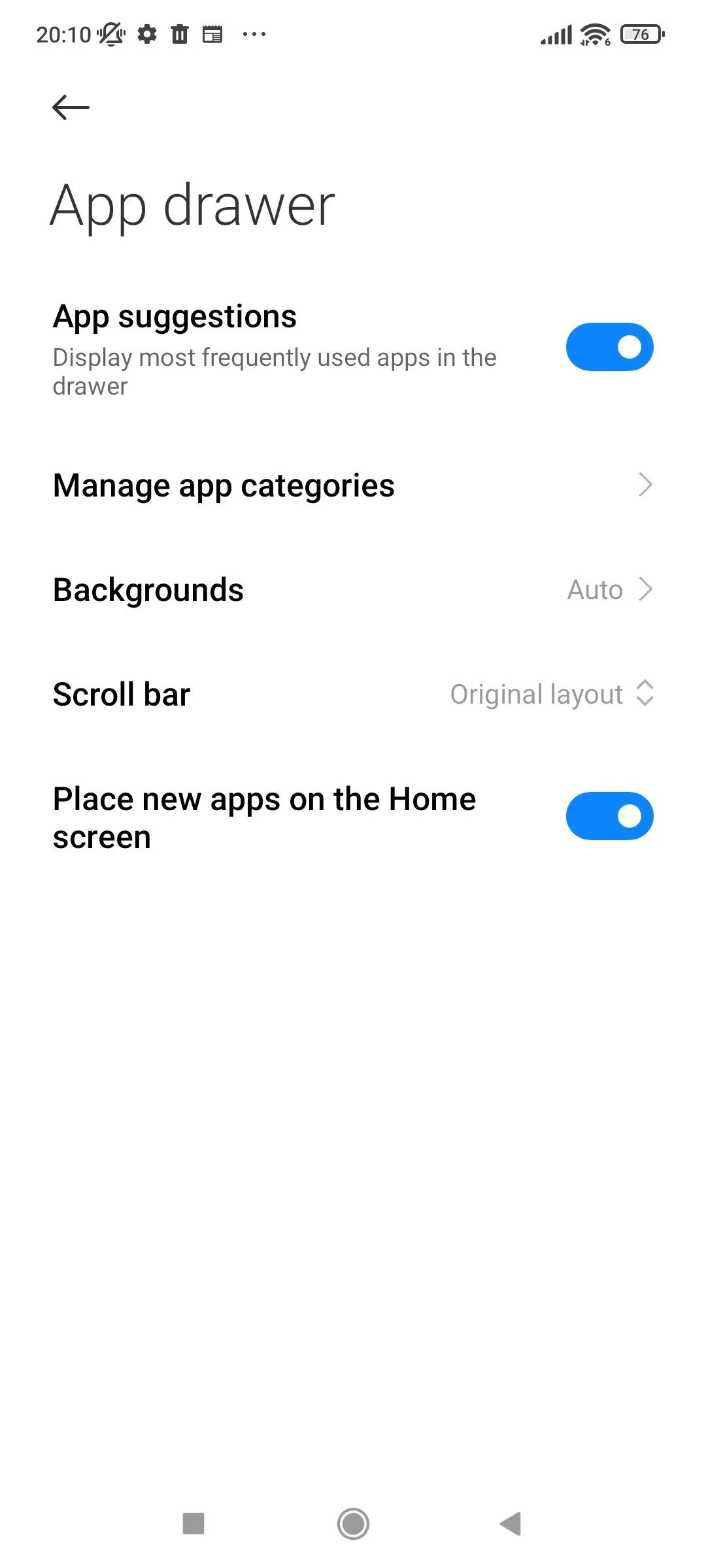This screenshot has width=706, height=1568.
Task: Open the Backgrounds setting
Action: click(x=353, y=590)
